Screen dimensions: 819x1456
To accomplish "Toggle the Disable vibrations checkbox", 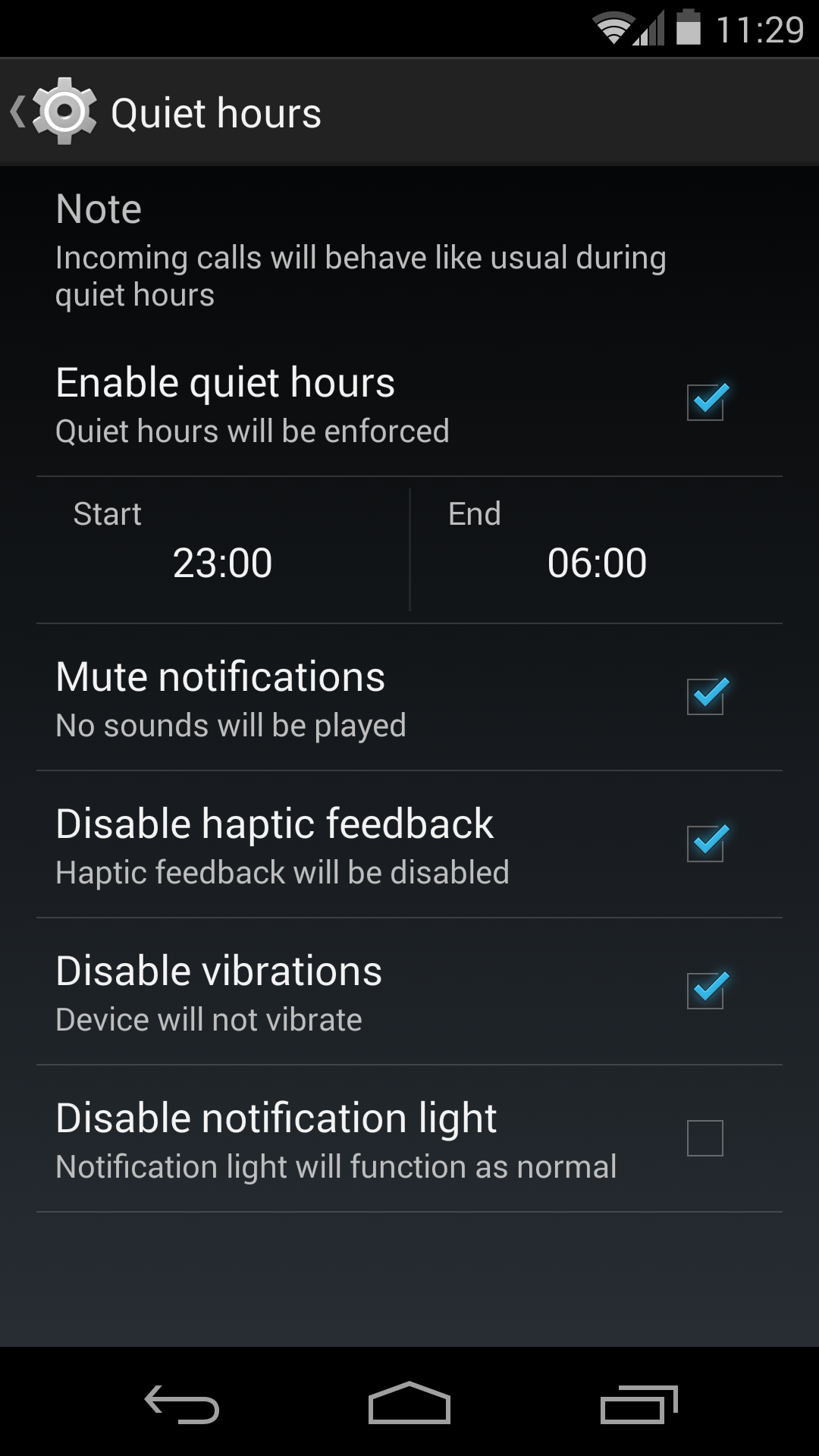I will tap(705, 990).
